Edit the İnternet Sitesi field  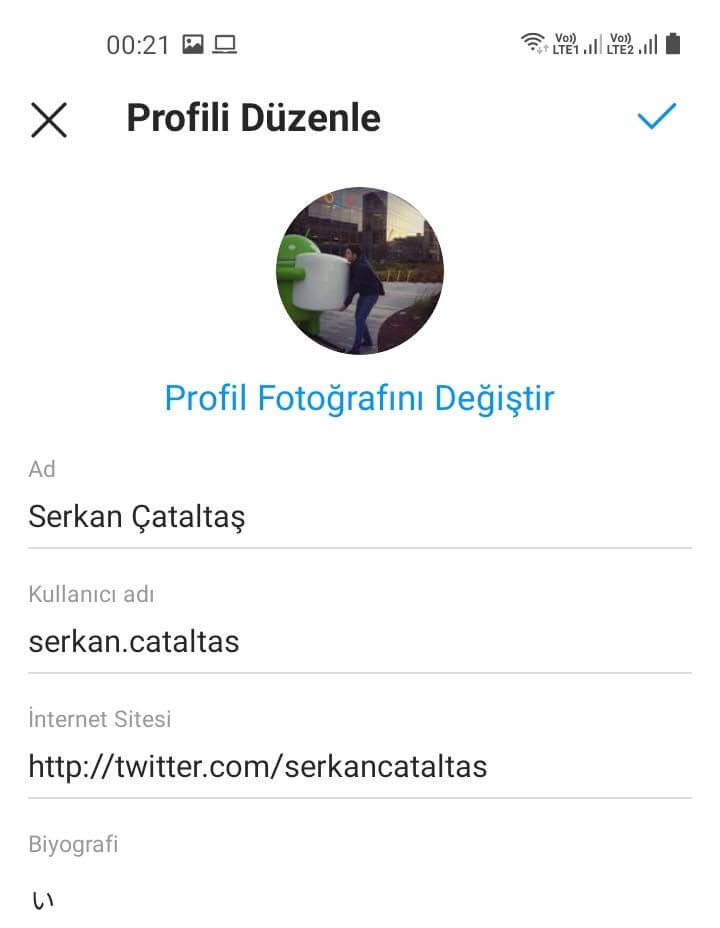coord(359,767)
